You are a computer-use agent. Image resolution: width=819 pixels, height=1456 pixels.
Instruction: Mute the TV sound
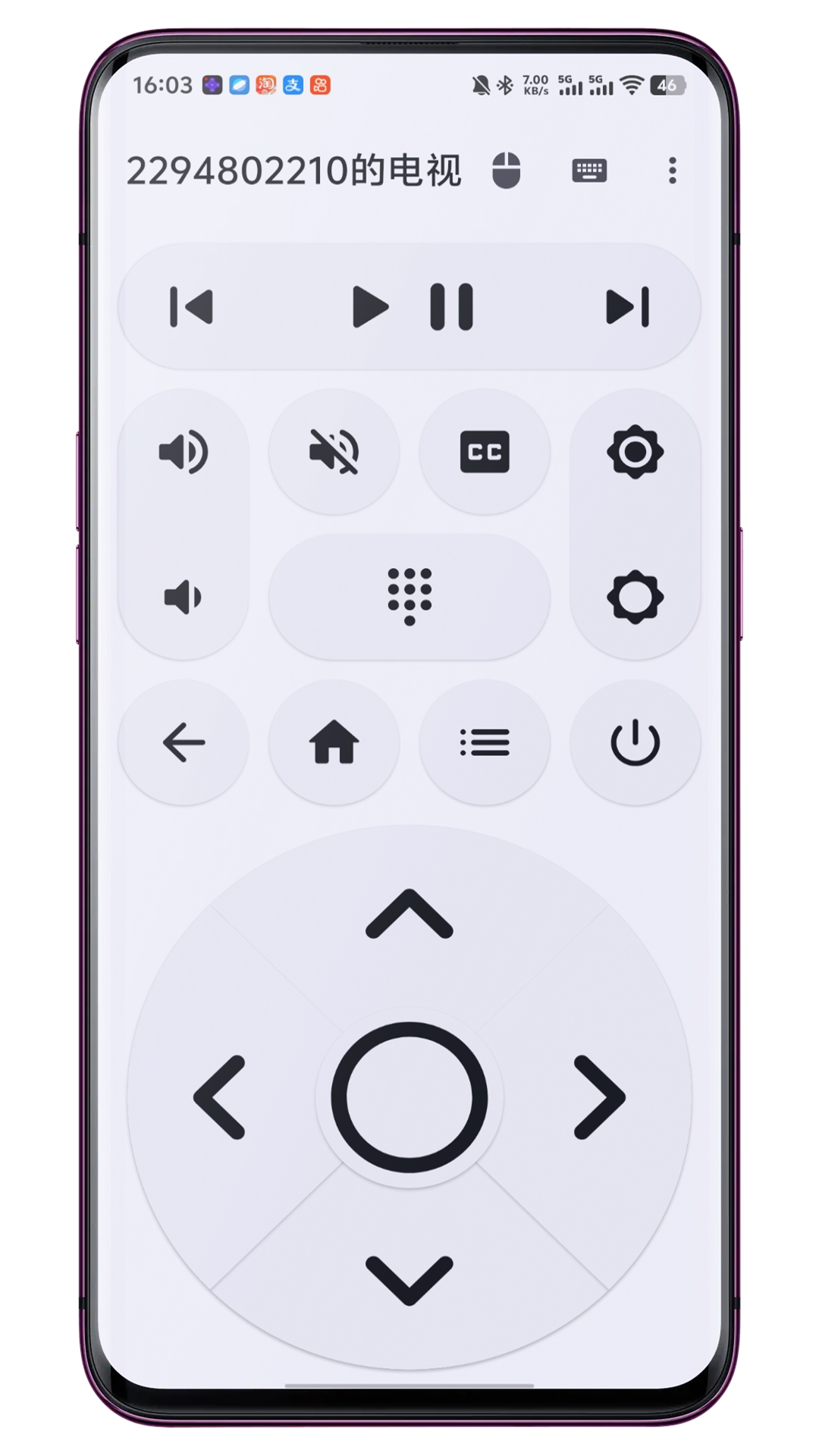(x=334, y=453)
